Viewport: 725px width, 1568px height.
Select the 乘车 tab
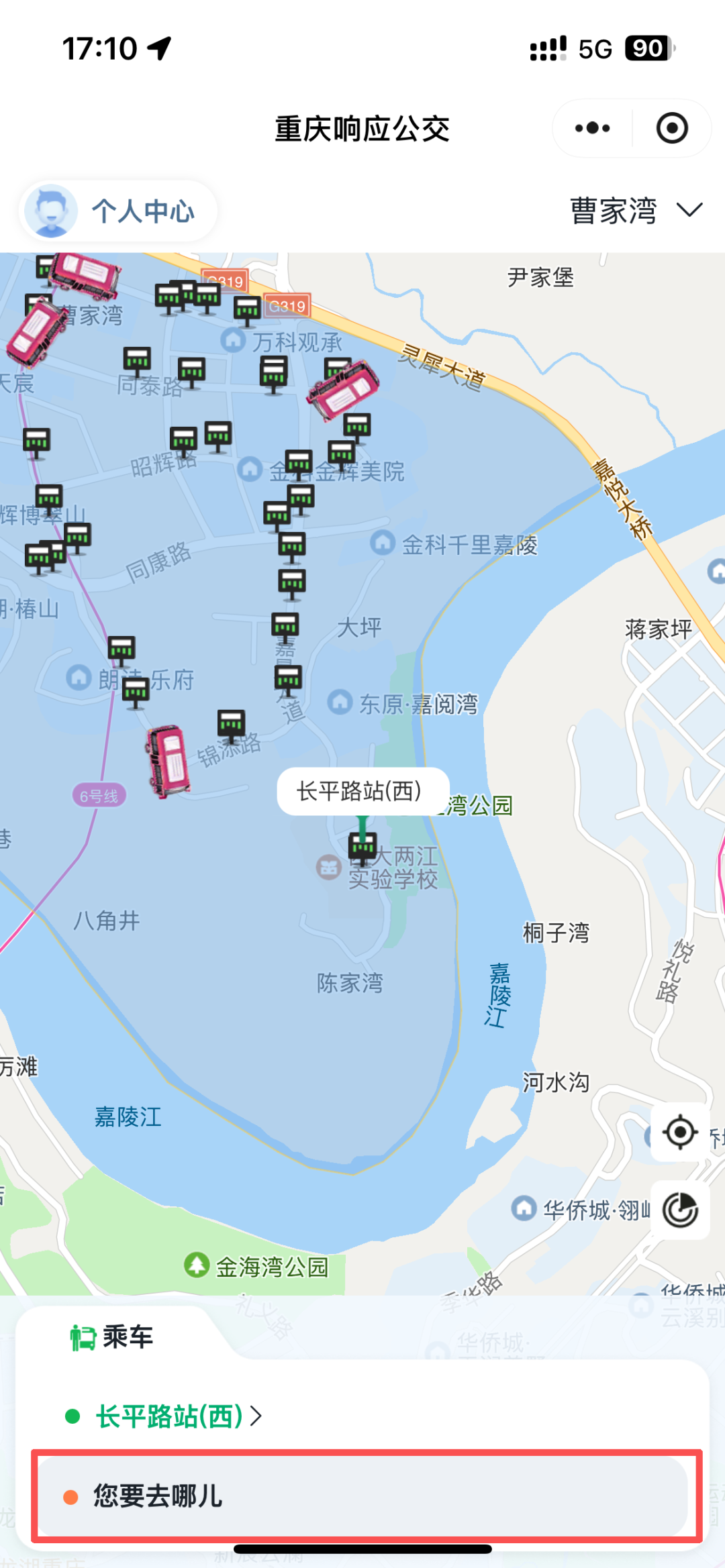point(113,1337)
